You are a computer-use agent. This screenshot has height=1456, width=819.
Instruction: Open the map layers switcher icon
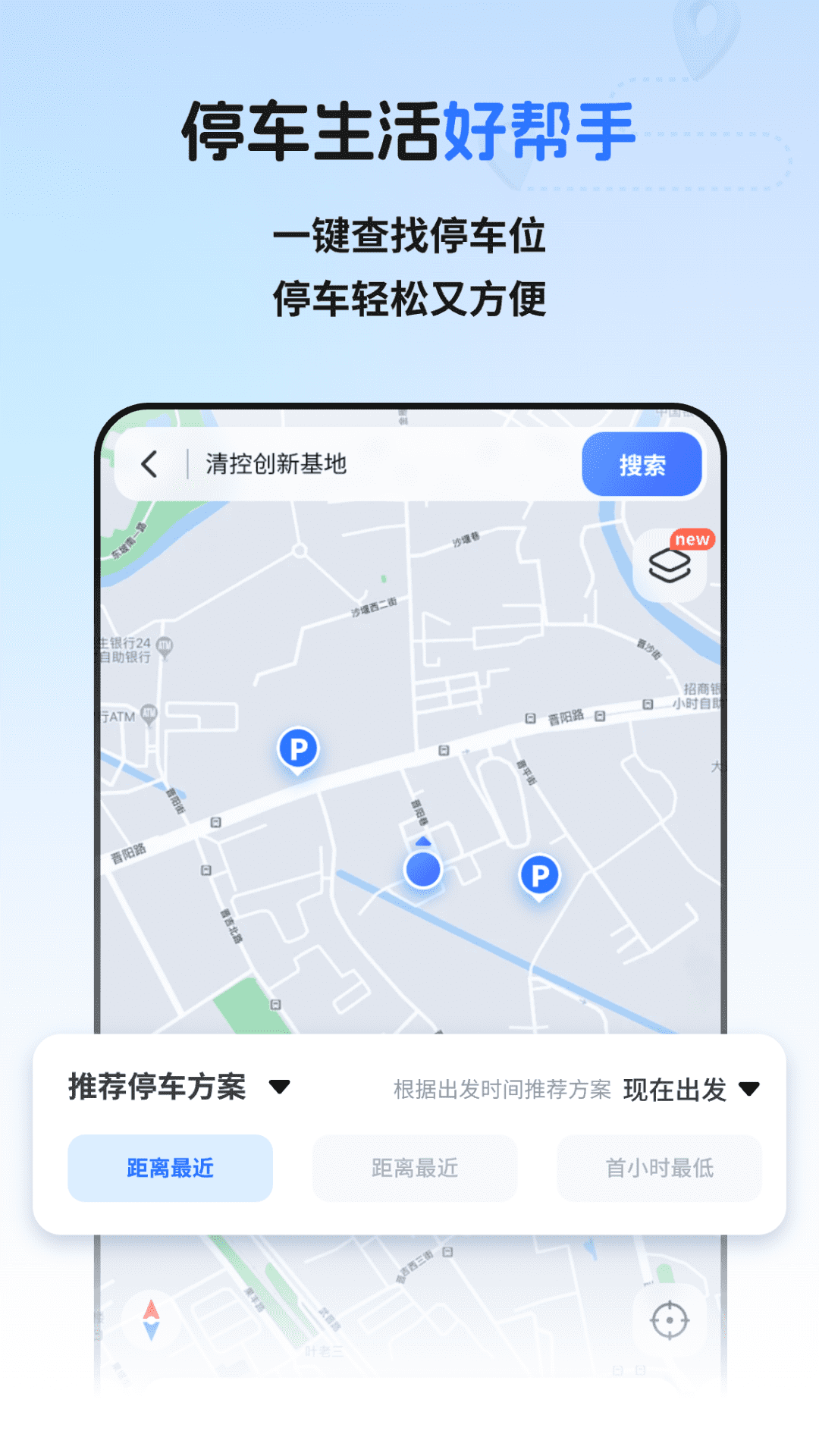670,565
